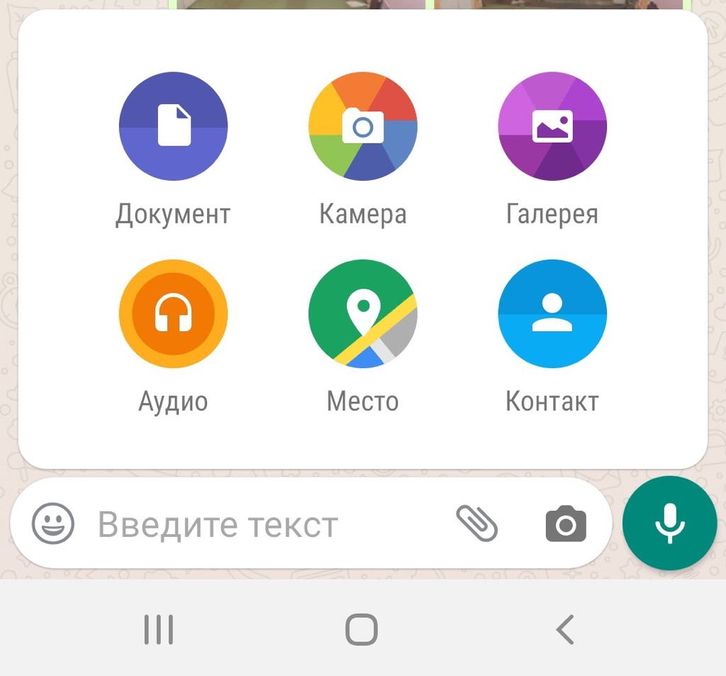This screenshot has height=676, width=726.
Task: Tap the paperclip attach icon
Action: [477, 523]
